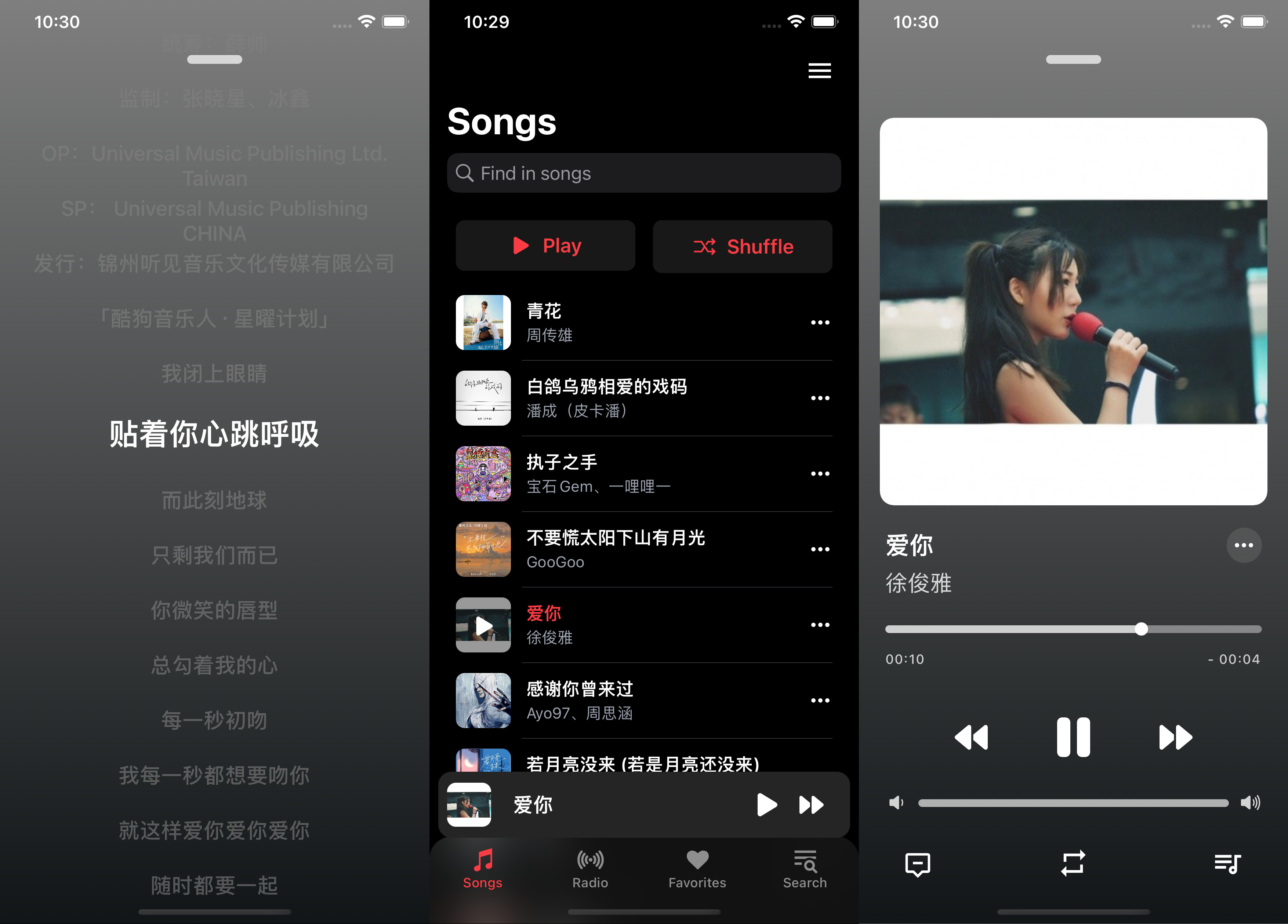Go to the Search tab
The height and width of the screenshot is (924, 1288).
click(804, 869)
